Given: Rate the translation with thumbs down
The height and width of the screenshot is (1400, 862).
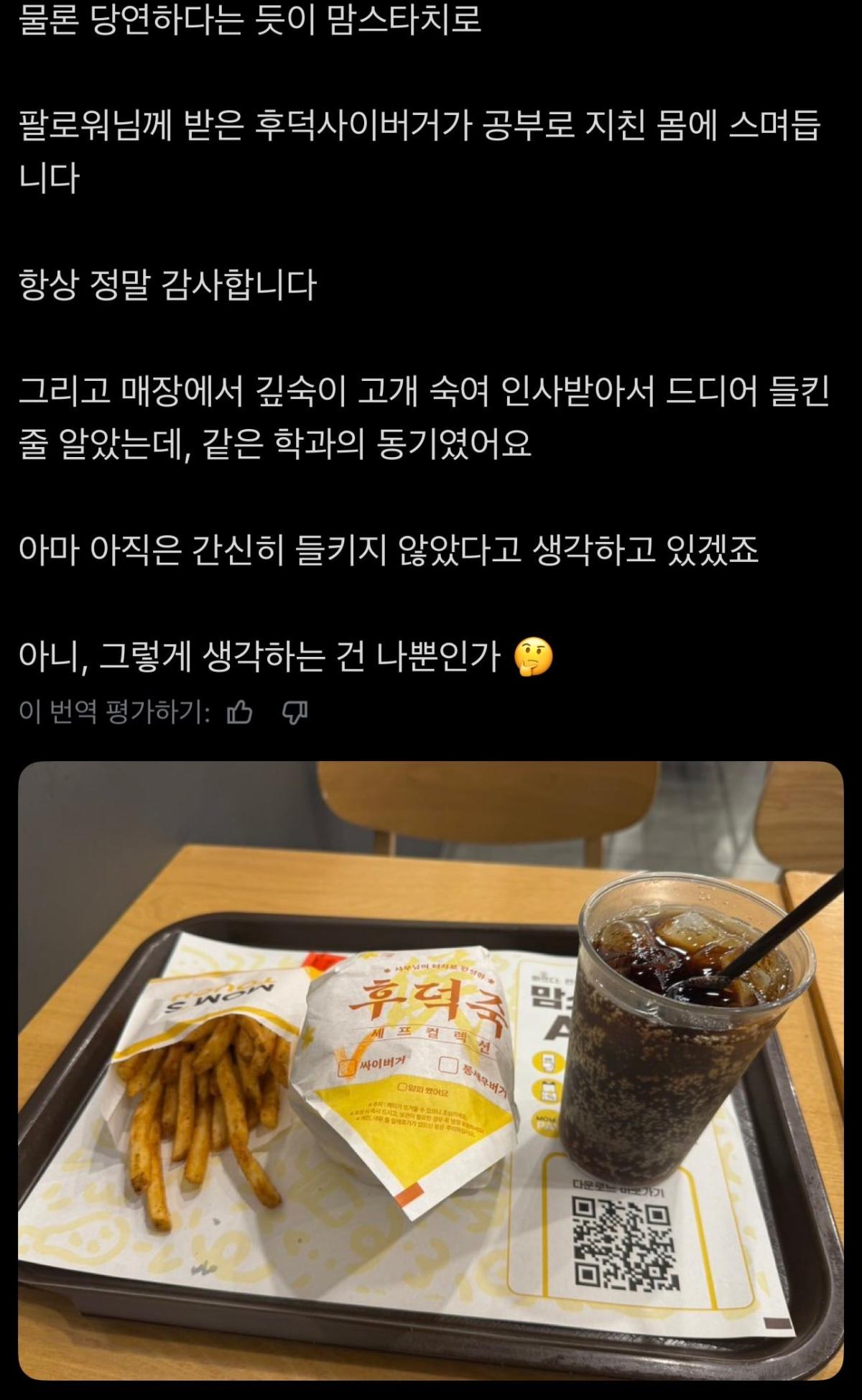Looking at the screenshot, I should coord(295,712).
